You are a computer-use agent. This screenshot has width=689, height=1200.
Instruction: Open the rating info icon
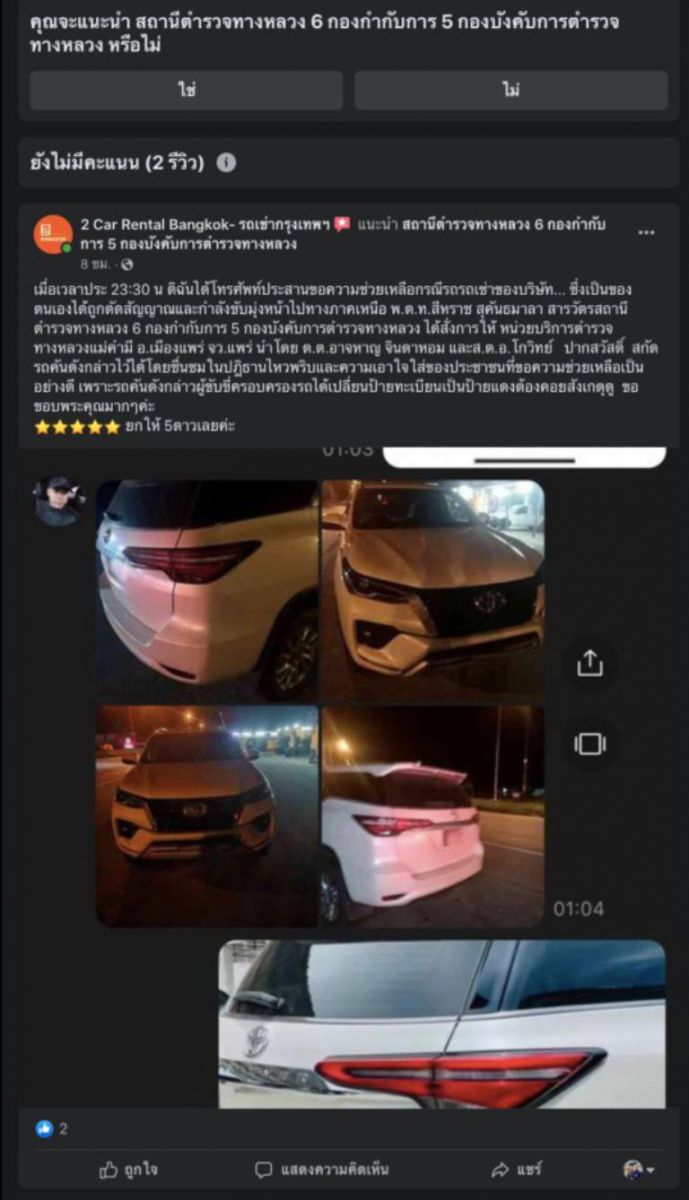[226, 162]
